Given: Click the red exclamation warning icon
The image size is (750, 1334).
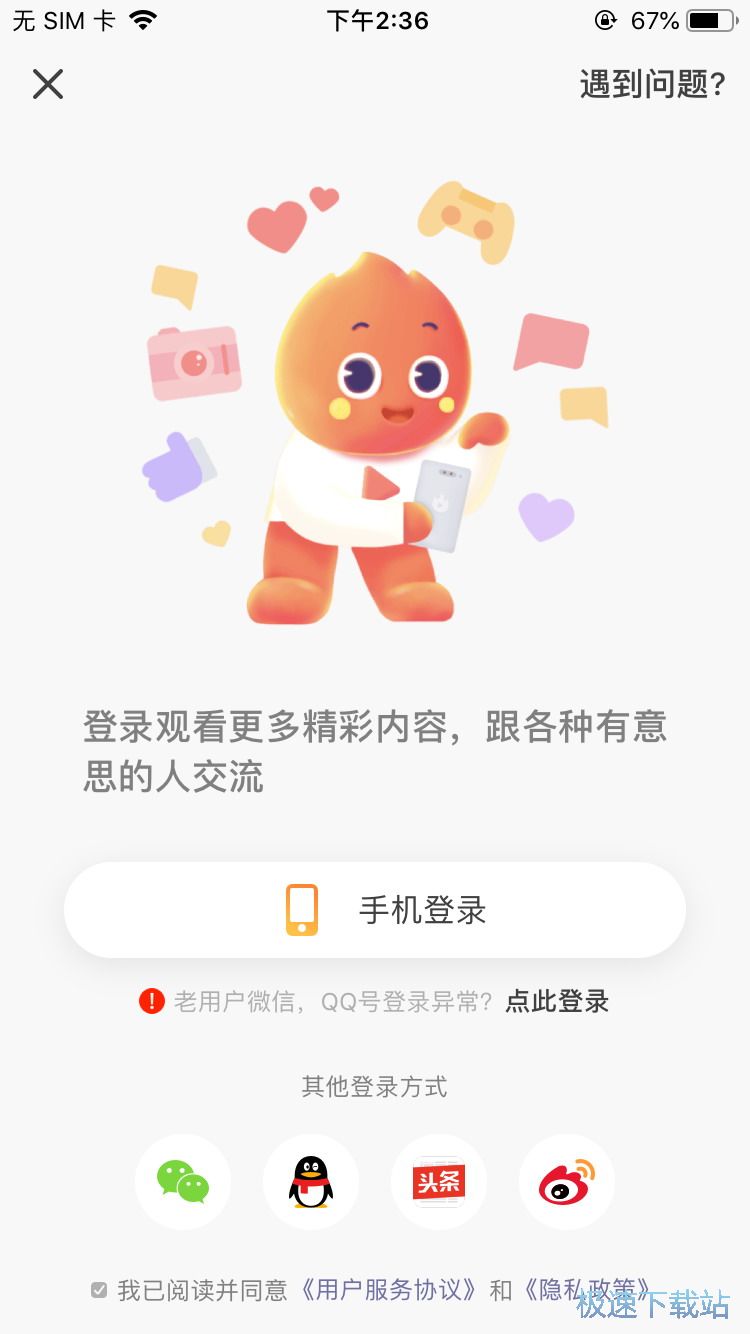Looking at the screenshot, I should pos(150,1001).
